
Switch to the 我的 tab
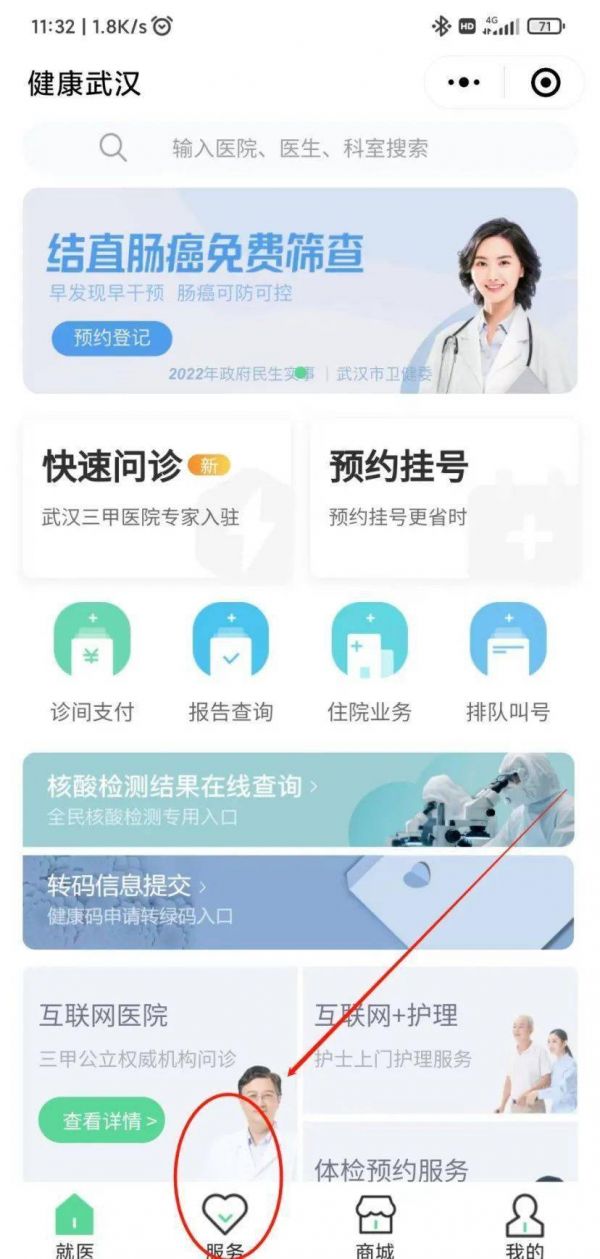(524, 1225)
